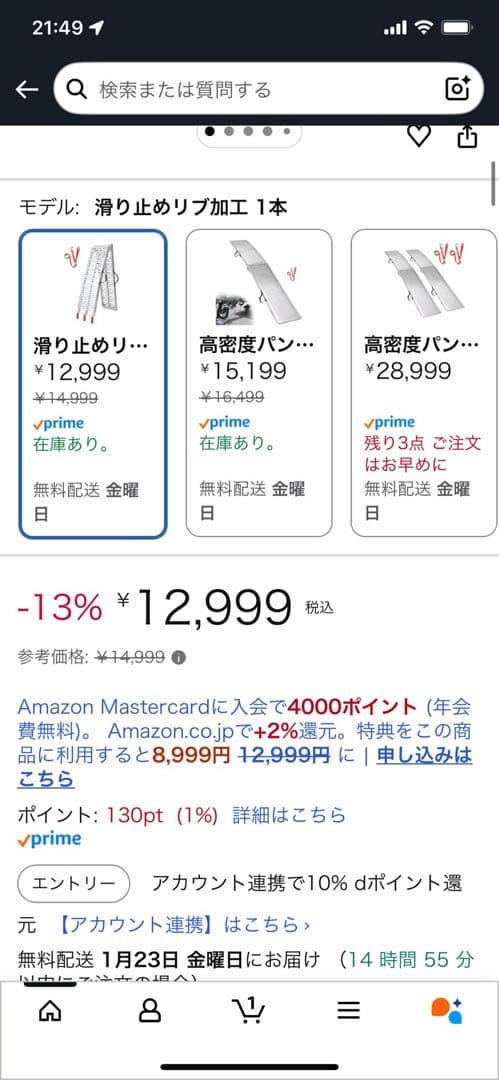This screenshot has height=1080, width=499.
Task: Go back using the arrow icon
Action: 27,89
